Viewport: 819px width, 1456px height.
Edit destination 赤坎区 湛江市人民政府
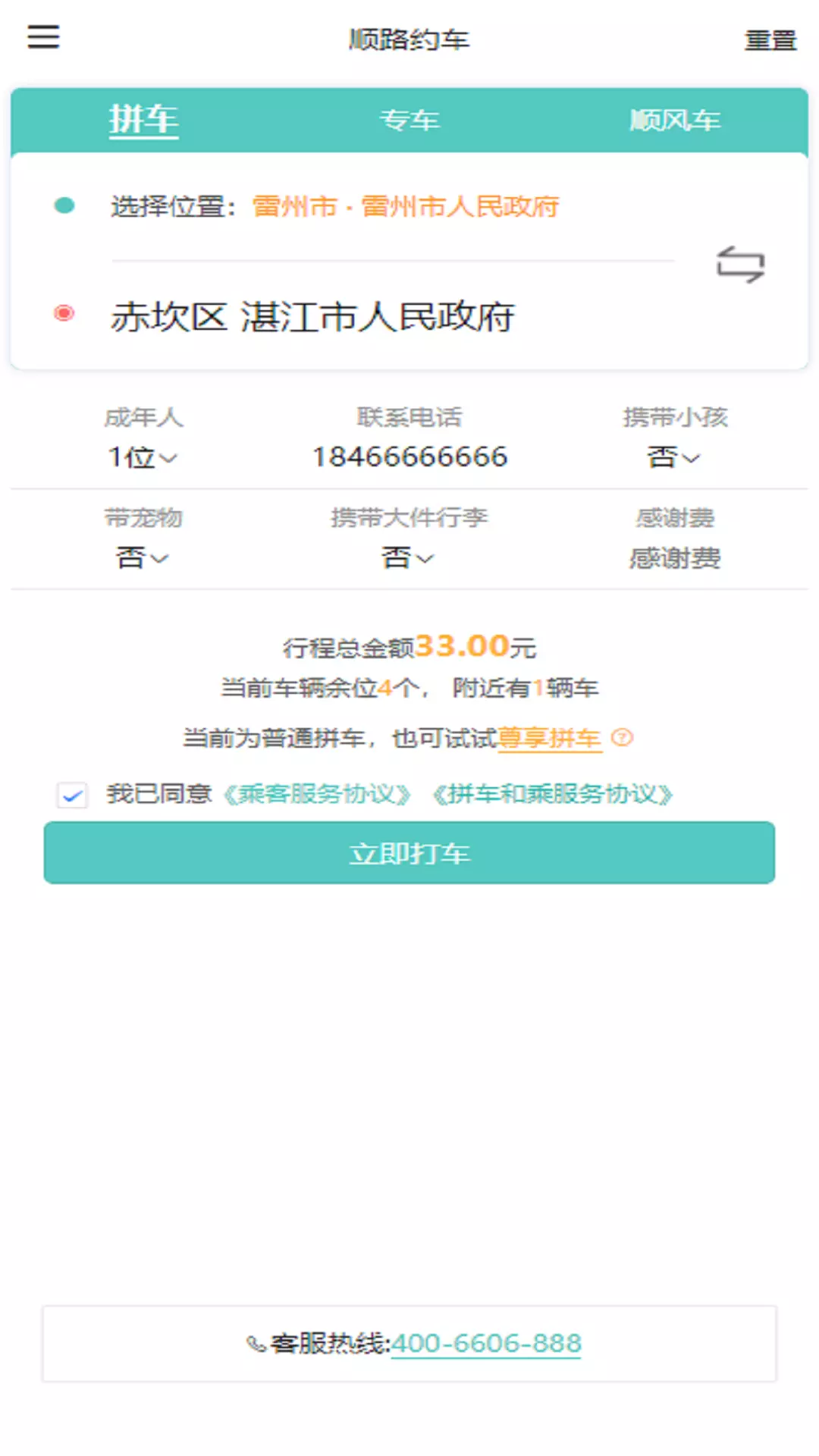312,316
